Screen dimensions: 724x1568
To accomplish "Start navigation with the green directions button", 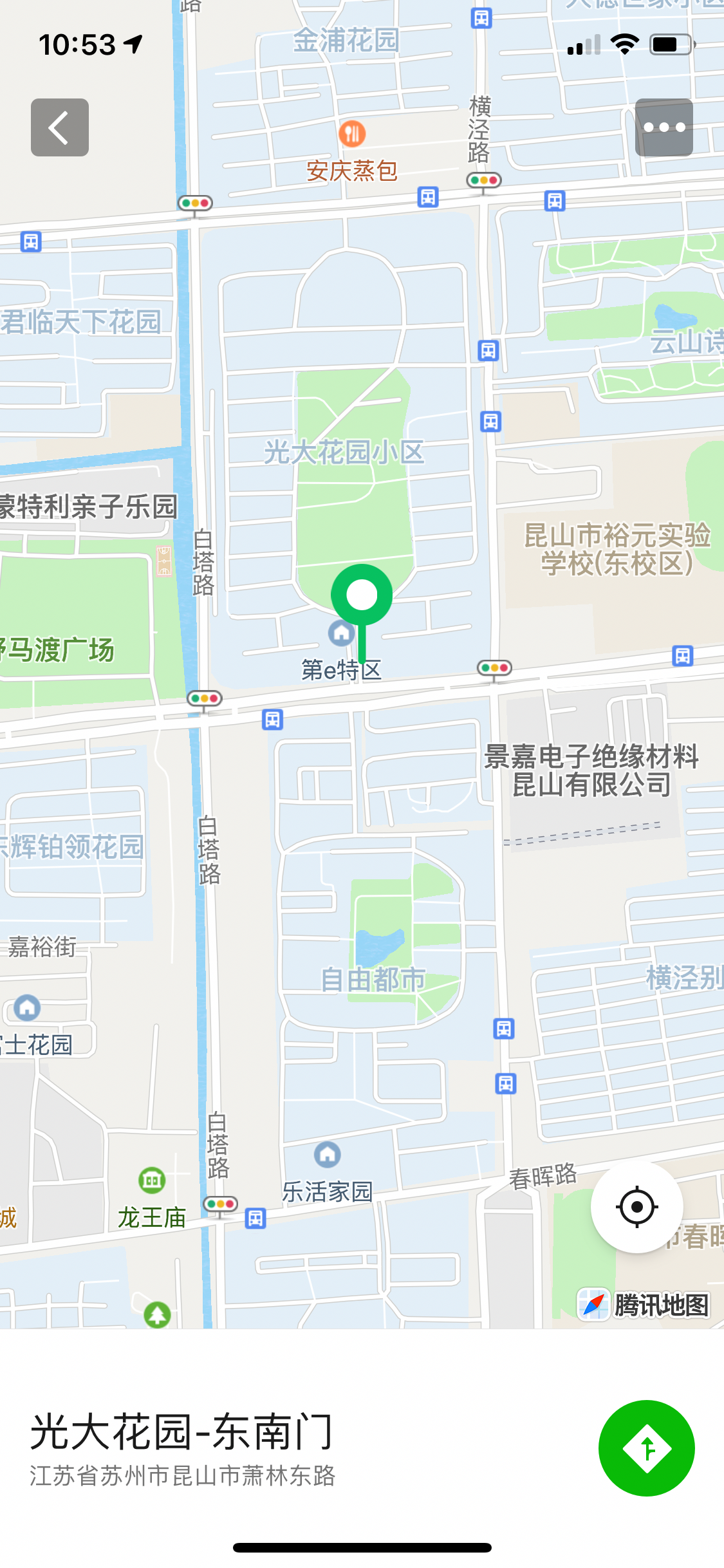I will 646,1448.
